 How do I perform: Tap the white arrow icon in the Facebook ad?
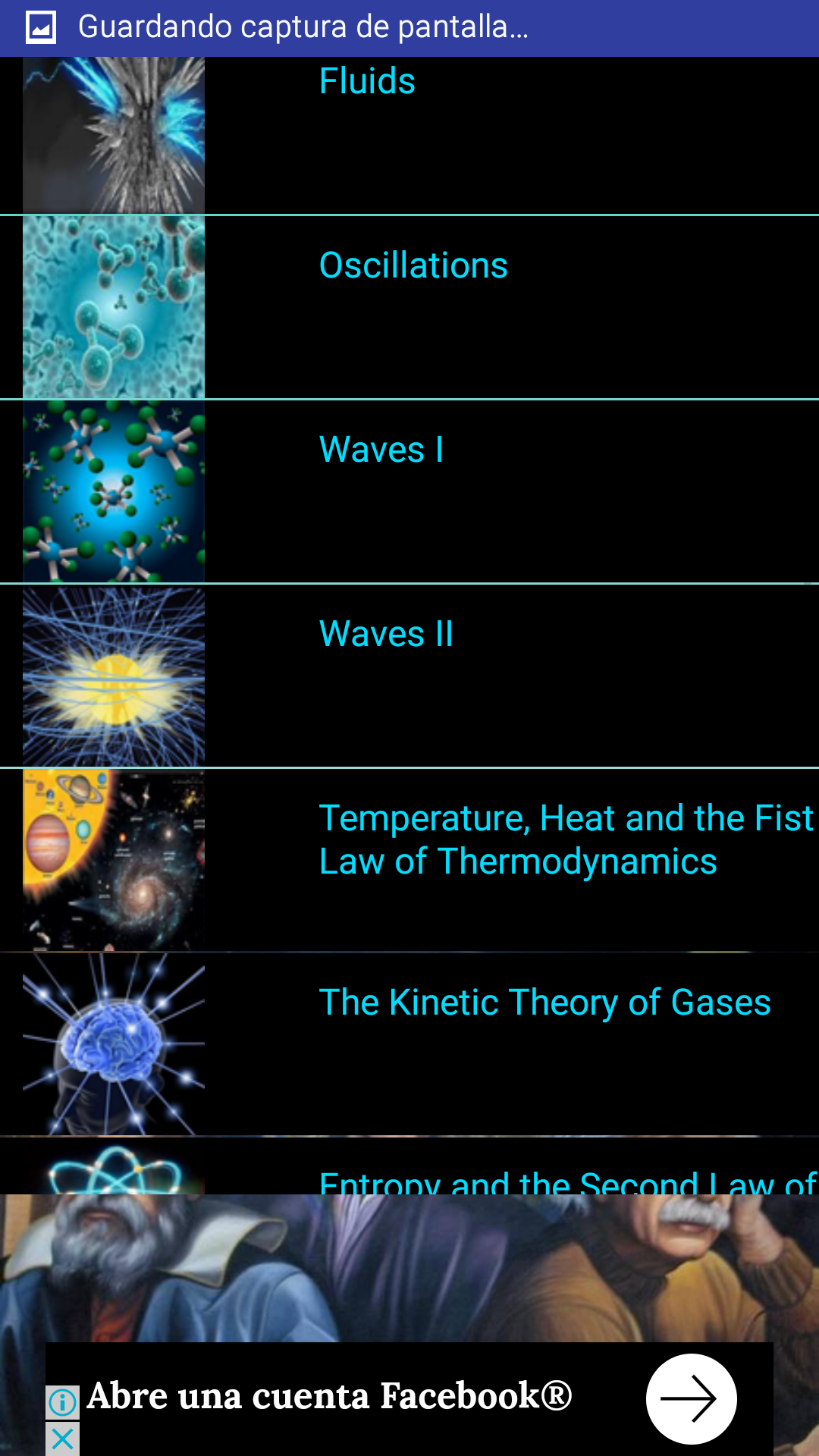[x=692, y=1398]
